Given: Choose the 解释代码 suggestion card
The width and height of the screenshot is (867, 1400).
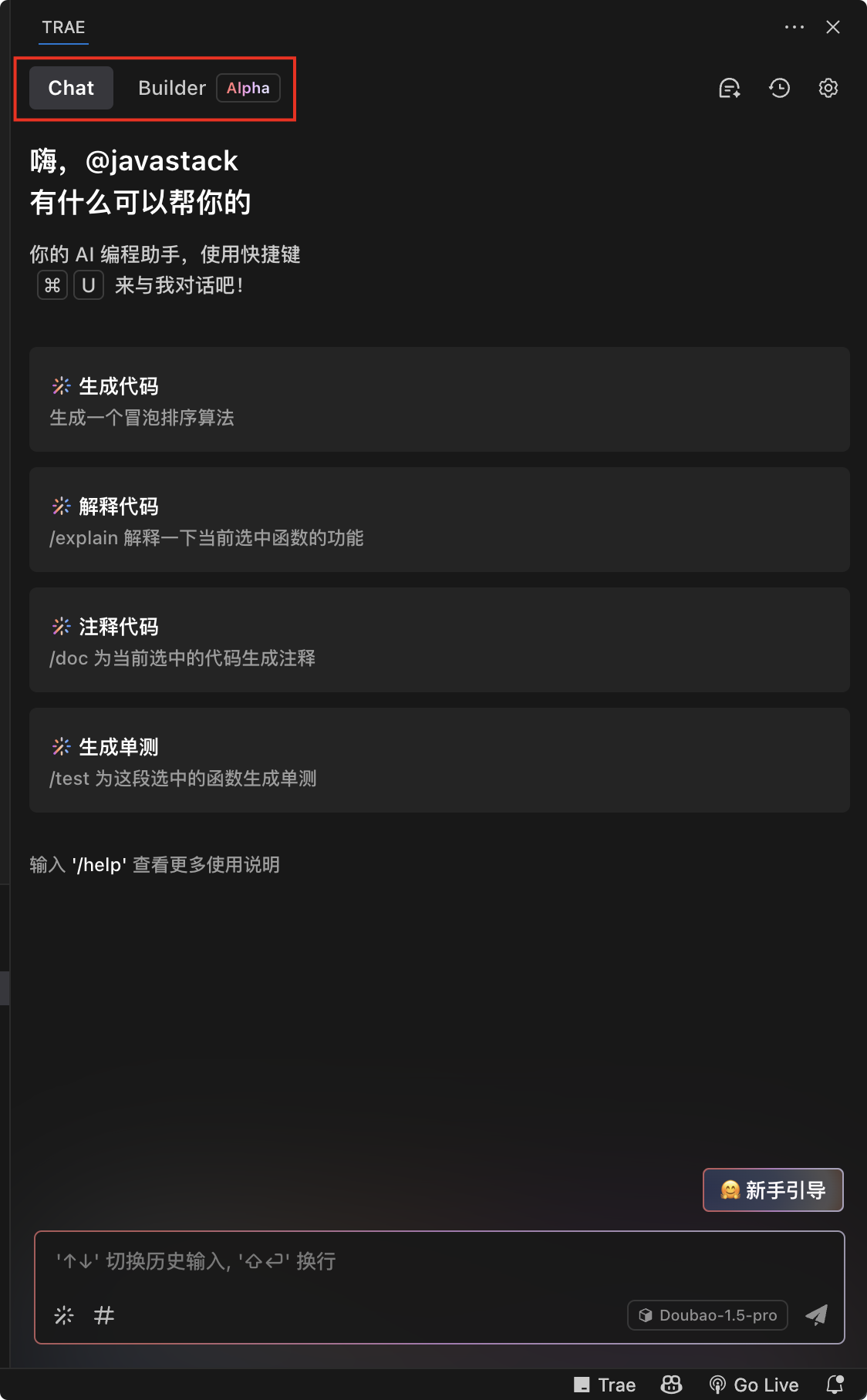Looking at the screenshot, I should click(440, 520).
